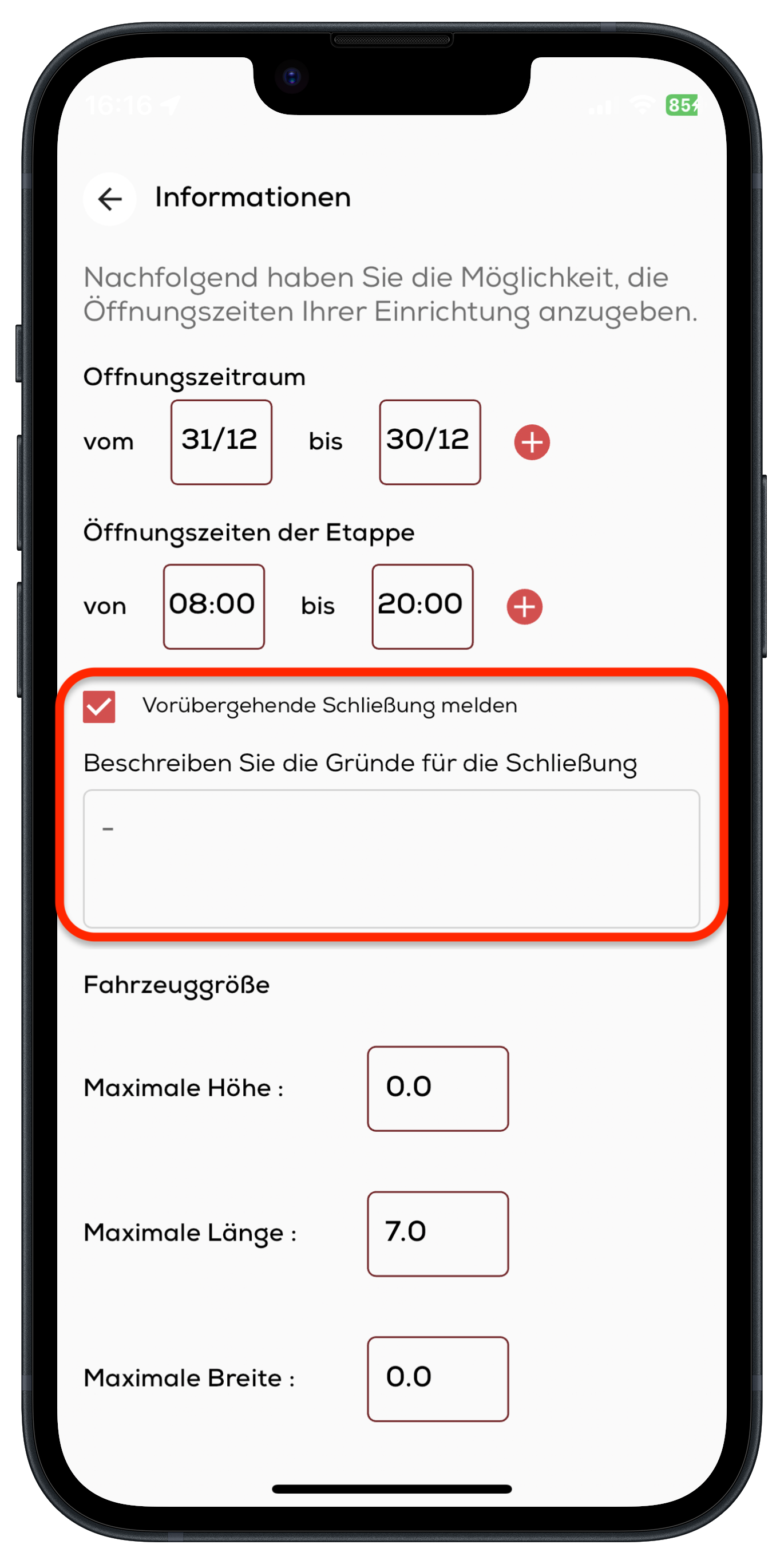
Task: Add another Öffnungszeitraum with the plus button
Action: (532, 442)
